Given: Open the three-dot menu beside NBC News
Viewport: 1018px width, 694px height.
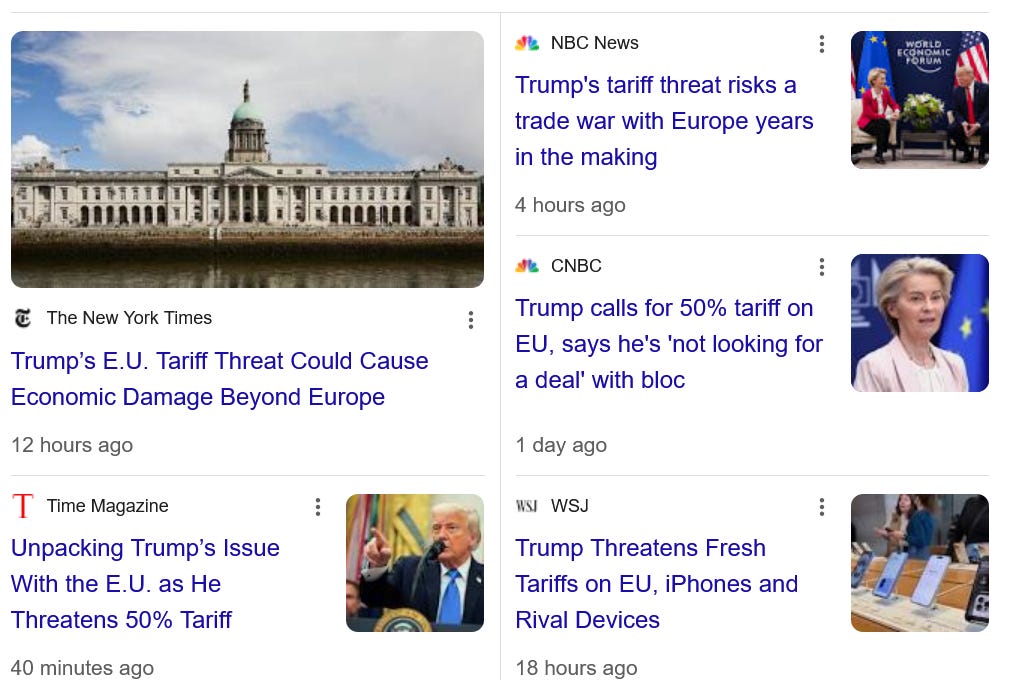Looking at the screenshot, I should [821, 44].
